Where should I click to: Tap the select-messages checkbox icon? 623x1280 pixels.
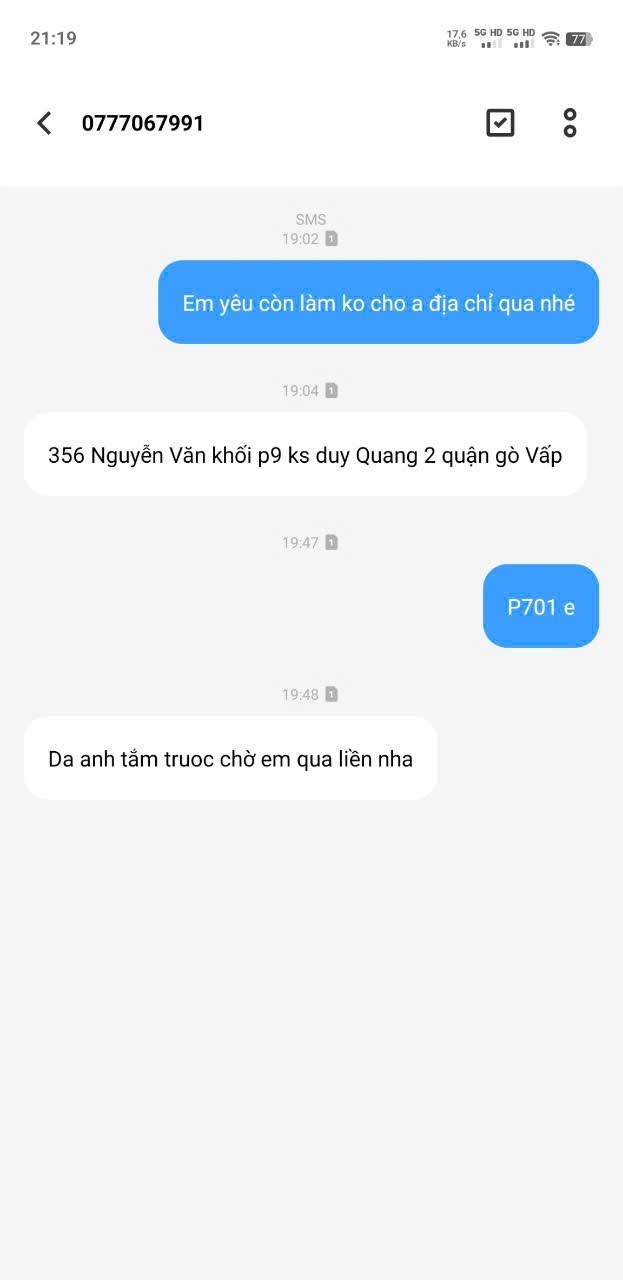500,123
